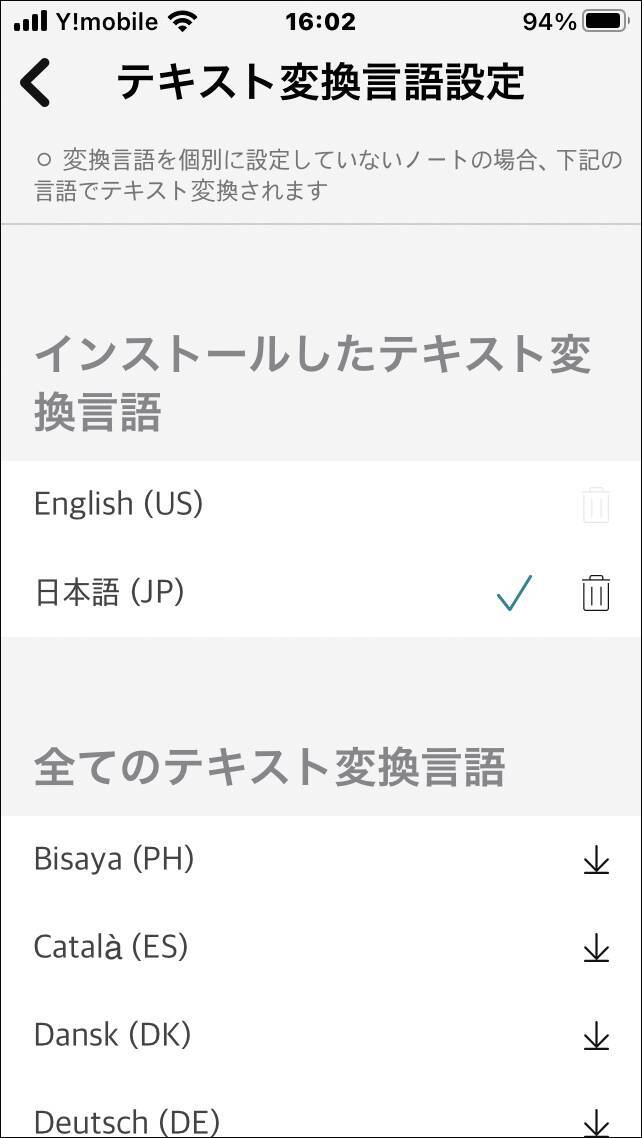Image resolution: width=642 pixels, height=1138 pixels.
Task: Download the Deutsch (DE) language
Action: [x=595, y=1120]
